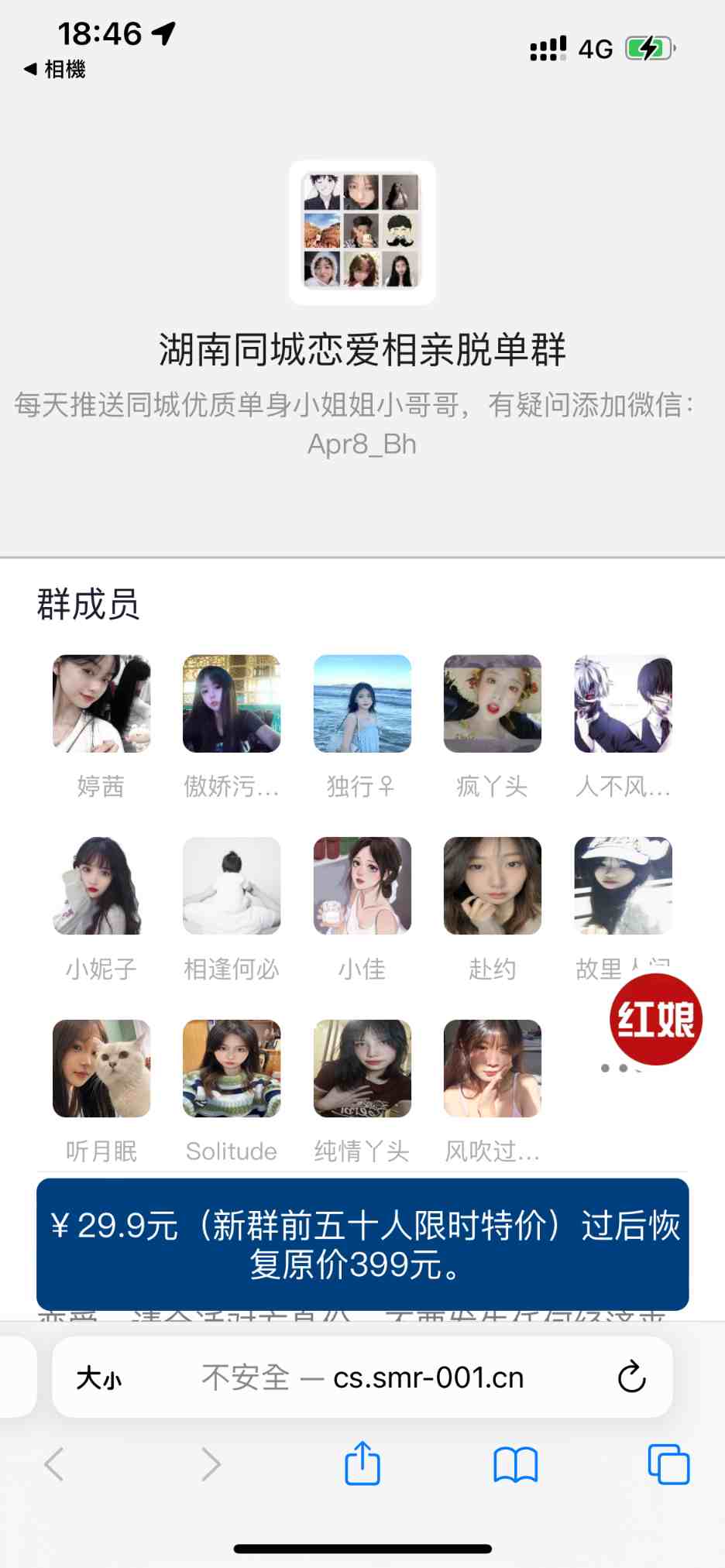725x1568 pixels.
Task: Go back to the previous page
Action: pyautogui.click(x=54, y=1464)
